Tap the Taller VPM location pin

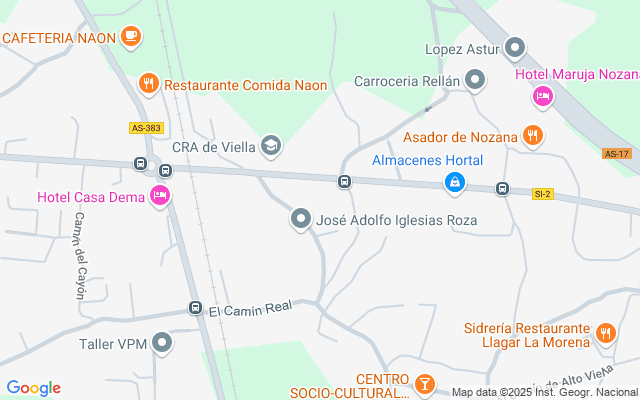coord(162,342)
